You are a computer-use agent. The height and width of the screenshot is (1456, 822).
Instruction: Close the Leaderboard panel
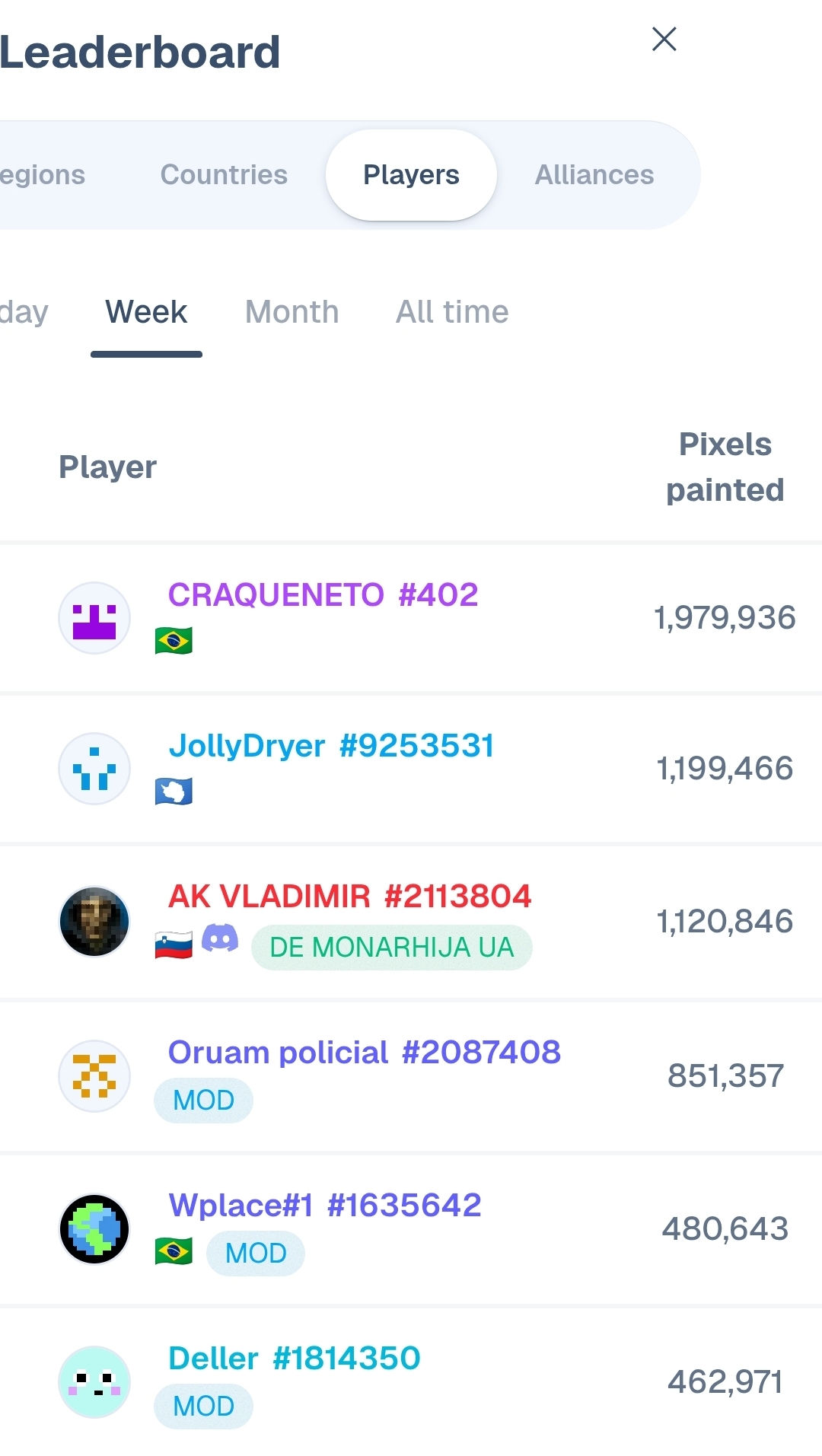click(664, 39)
